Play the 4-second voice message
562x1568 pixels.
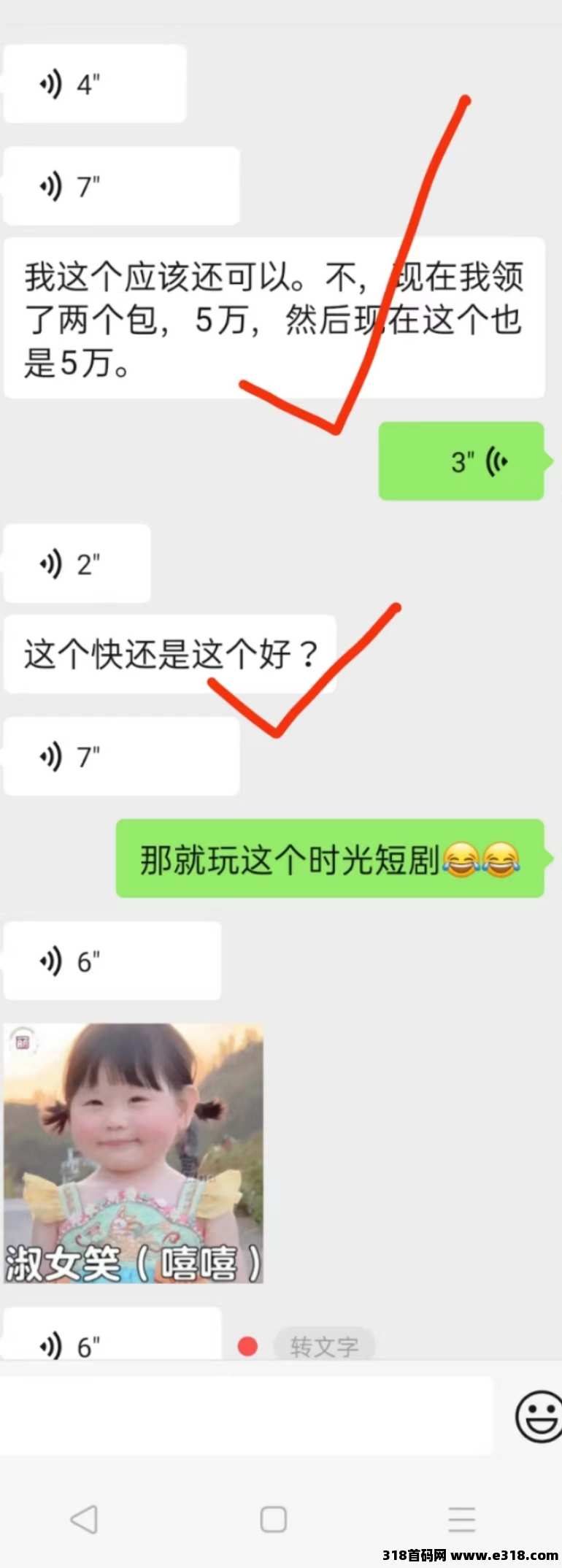94,84
